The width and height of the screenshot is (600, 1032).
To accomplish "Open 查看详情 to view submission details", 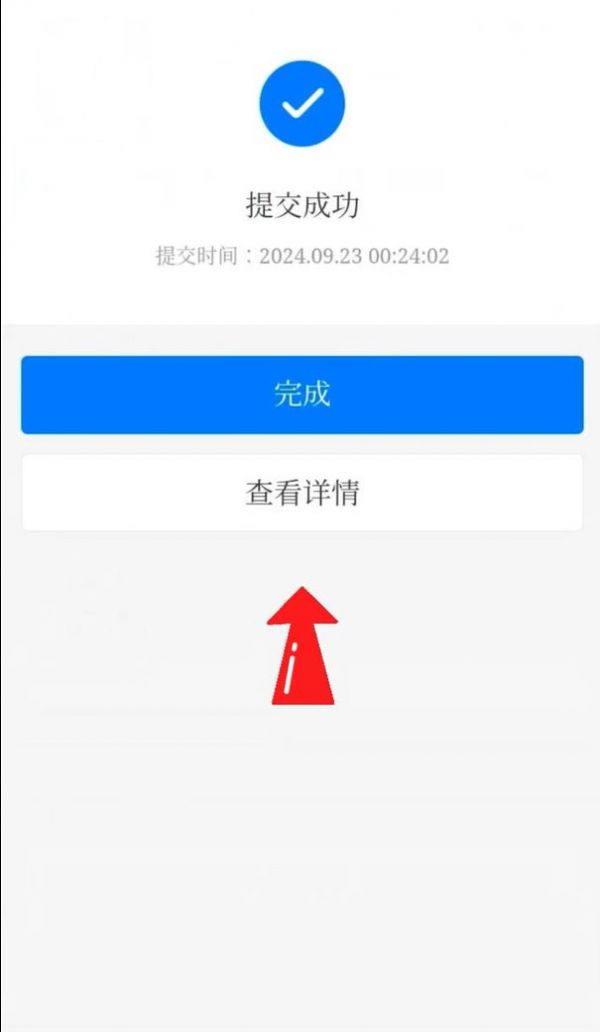I will click(301, 492).
